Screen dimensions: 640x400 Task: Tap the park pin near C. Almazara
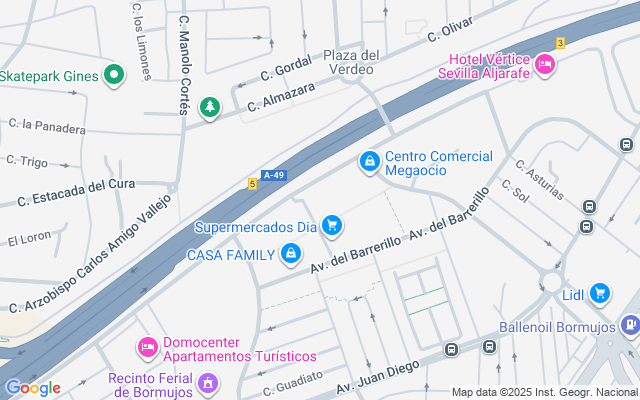210,108
